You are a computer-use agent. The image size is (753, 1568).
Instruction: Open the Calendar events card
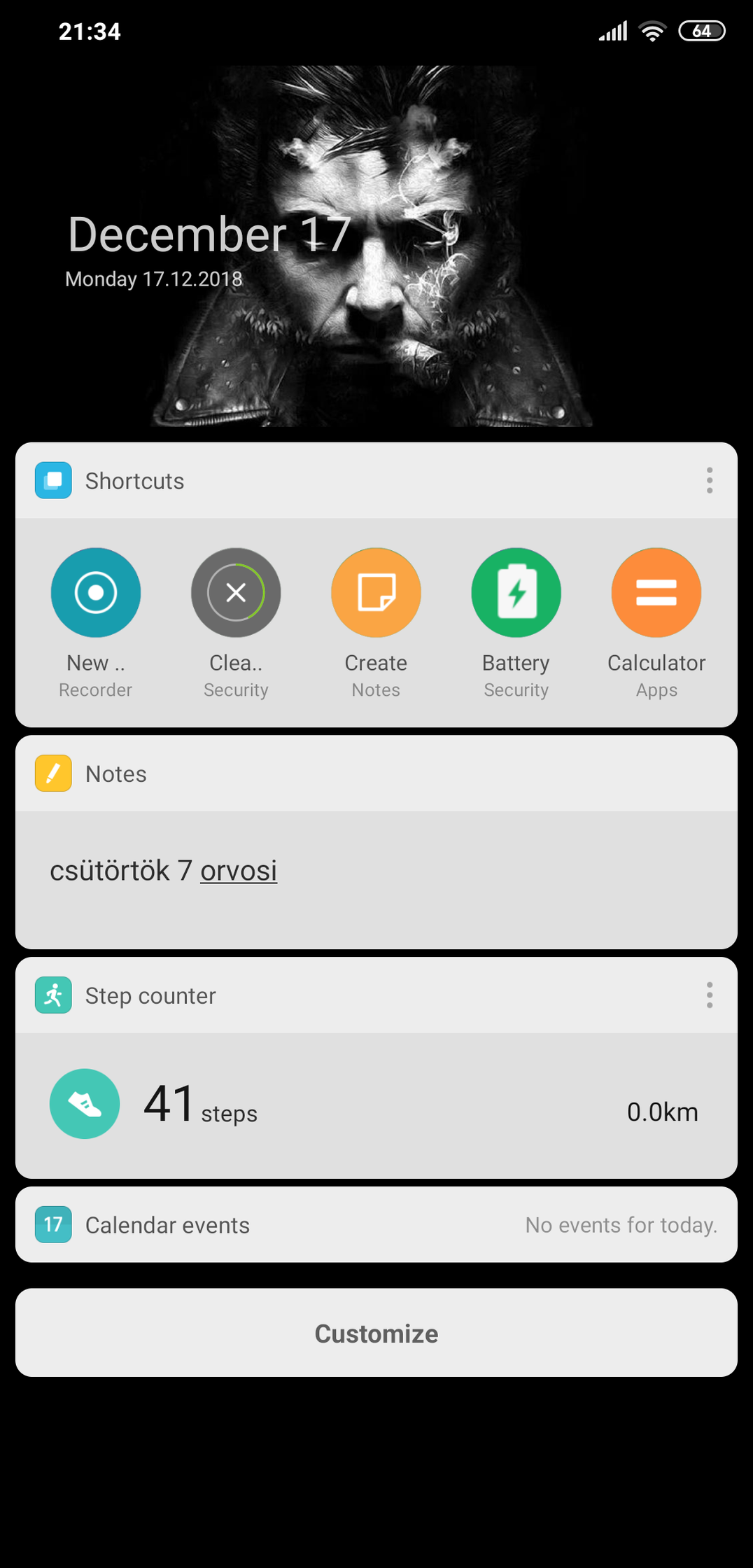[x=376, y=1224]
